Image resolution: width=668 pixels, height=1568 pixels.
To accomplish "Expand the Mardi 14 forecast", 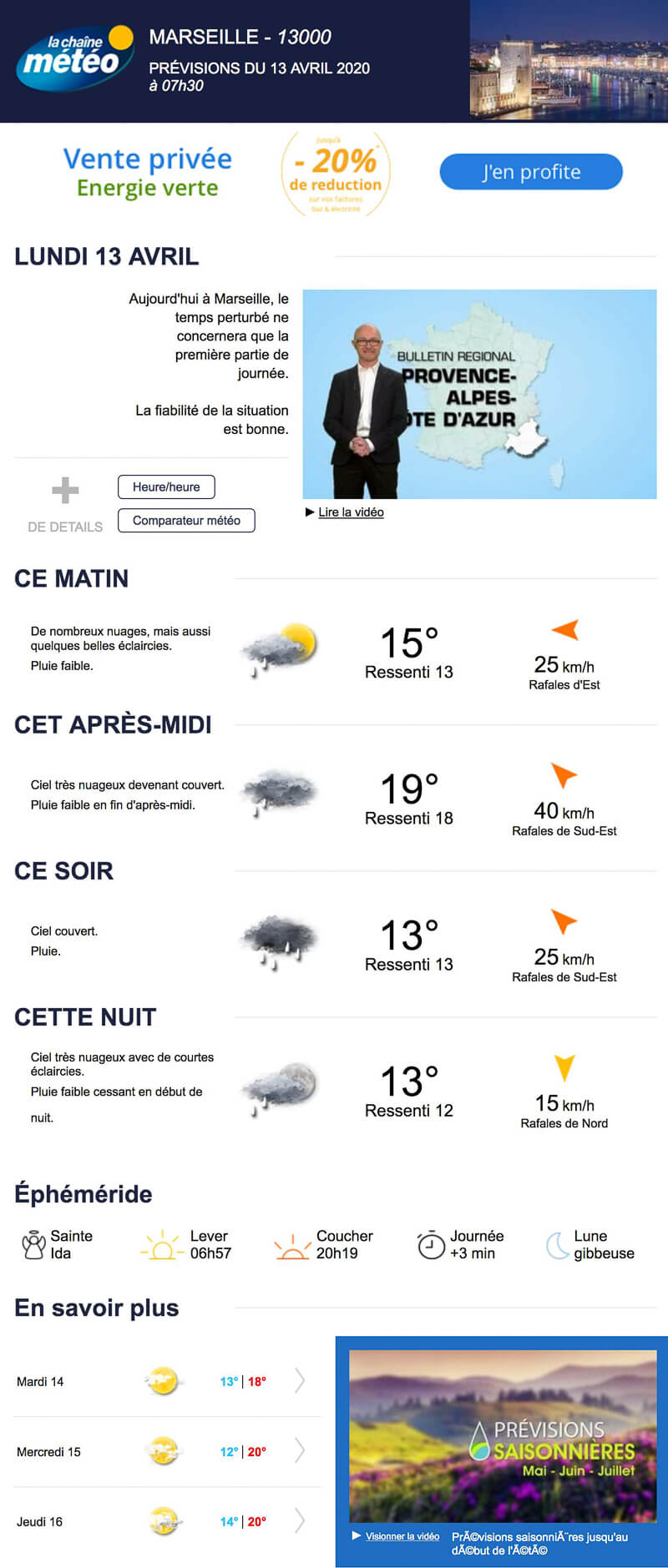I will point(299,1381).
